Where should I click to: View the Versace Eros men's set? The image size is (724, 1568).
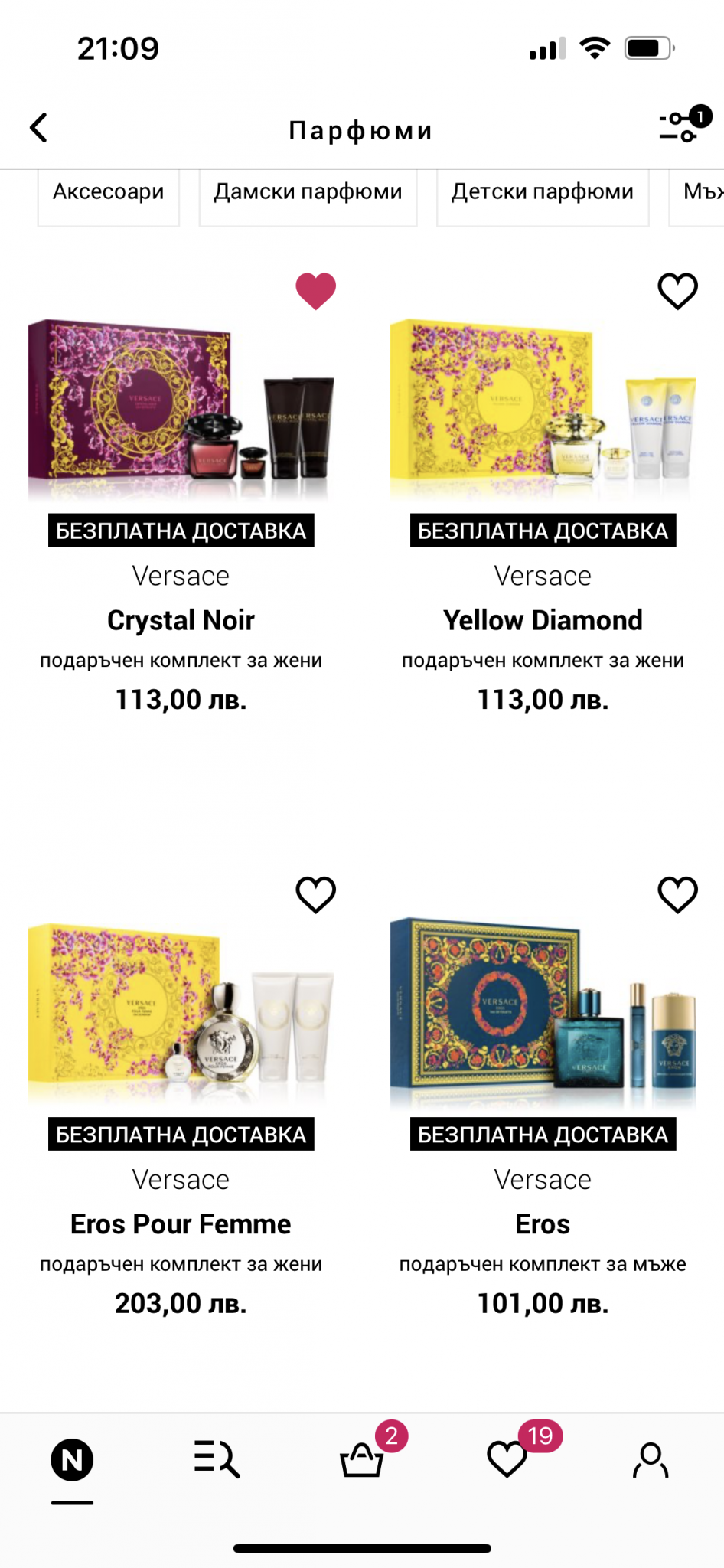pos(543,1223)
